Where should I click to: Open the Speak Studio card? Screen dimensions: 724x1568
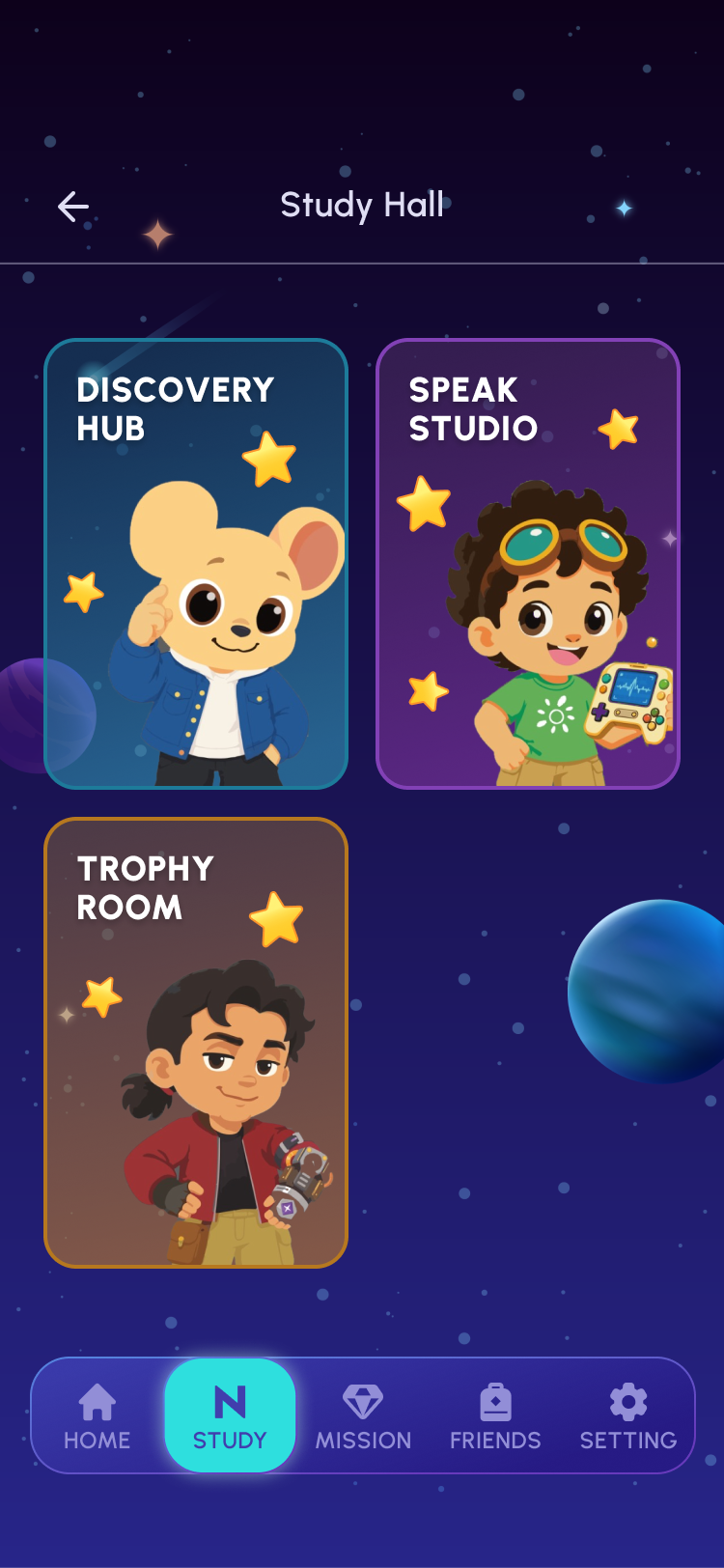coord(528,564)
